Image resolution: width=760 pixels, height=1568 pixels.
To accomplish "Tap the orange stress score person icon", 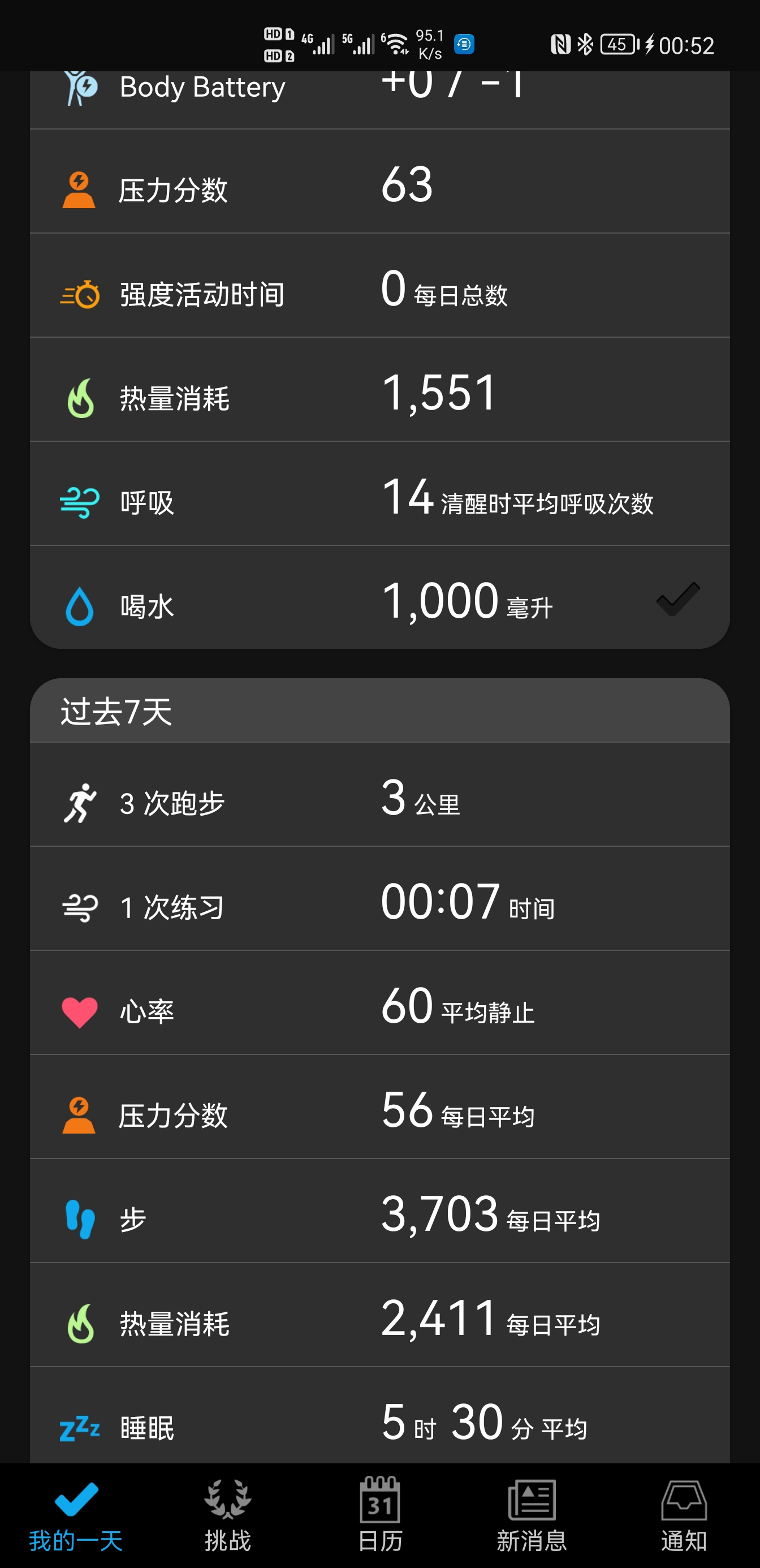I will tap(80, 191).
